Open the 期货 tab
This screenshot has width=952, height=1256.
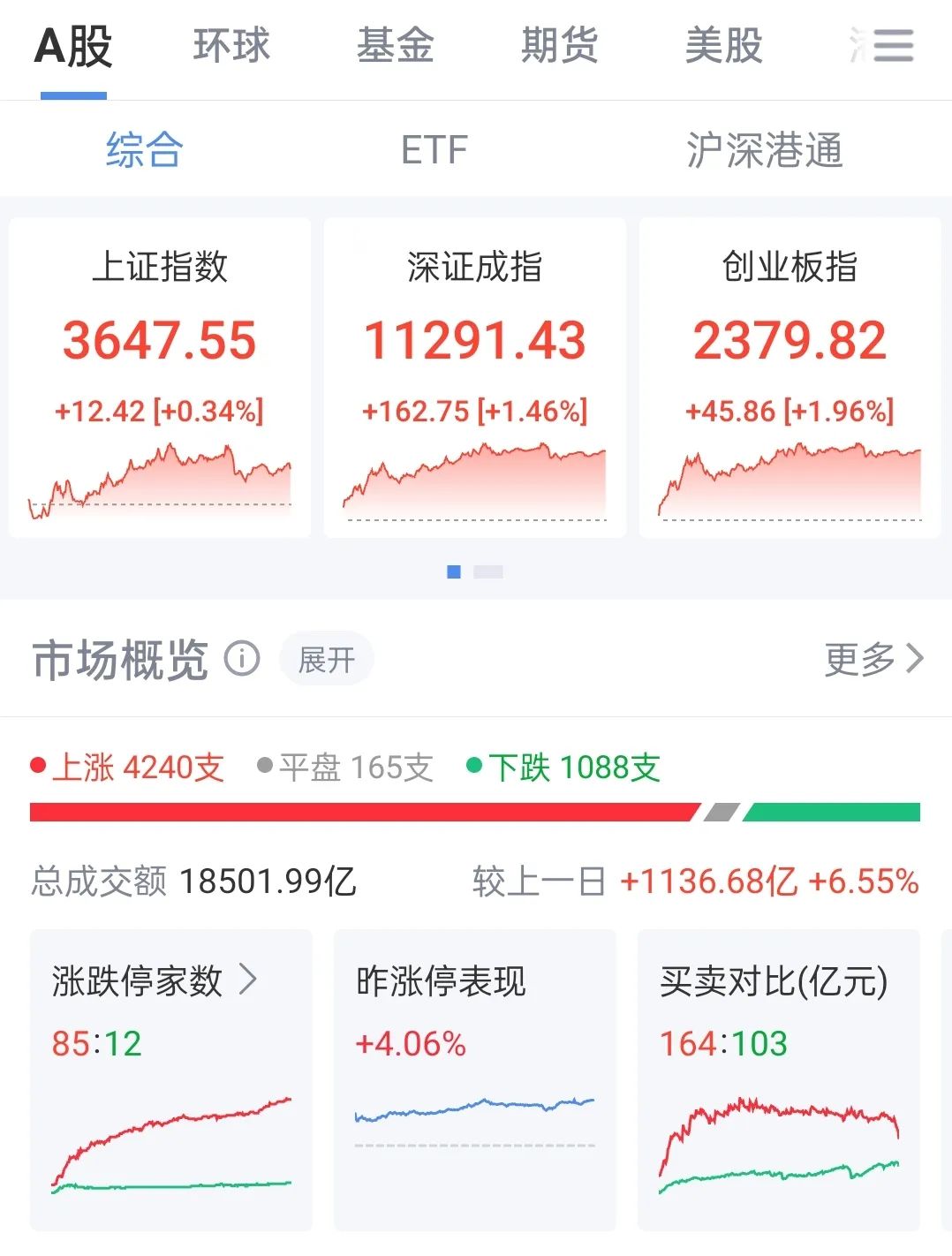coord(559,46)
